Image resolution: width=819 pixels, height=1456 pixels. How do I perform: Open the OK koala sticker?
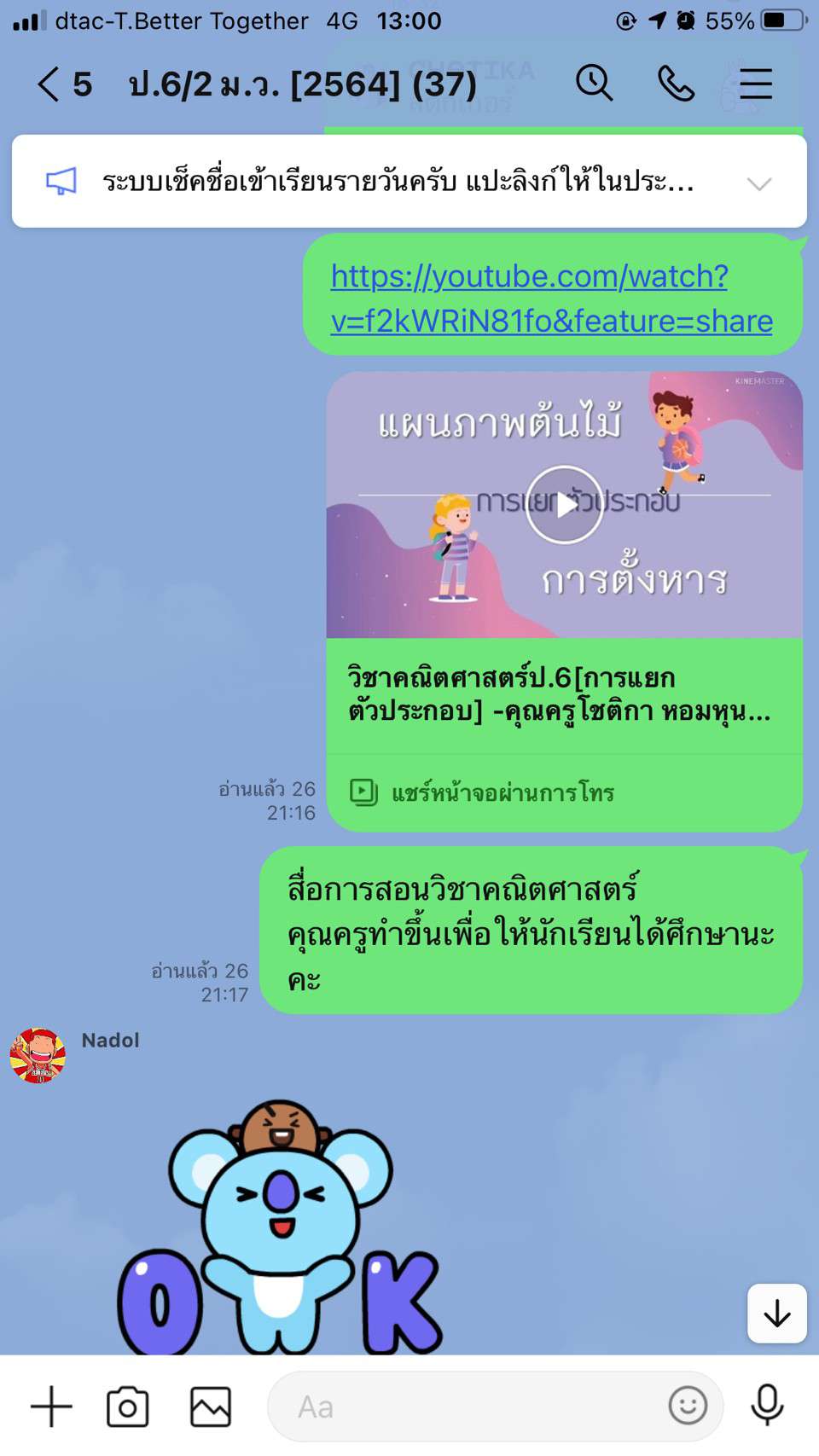pyautogui.click(x=280, y=1228)
